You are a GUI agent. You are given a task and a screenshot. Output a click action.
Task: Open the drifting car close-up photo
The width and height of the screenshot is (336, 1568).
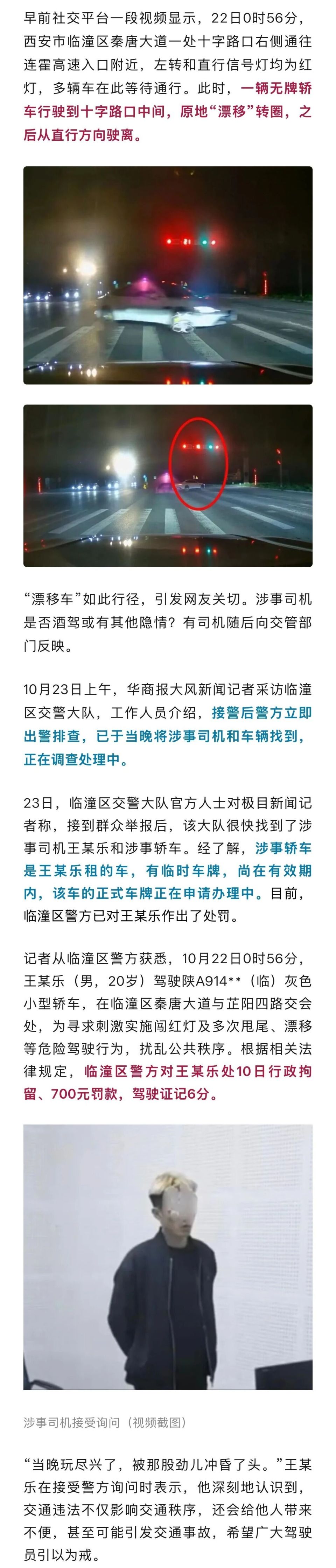(x=167, y=275)
